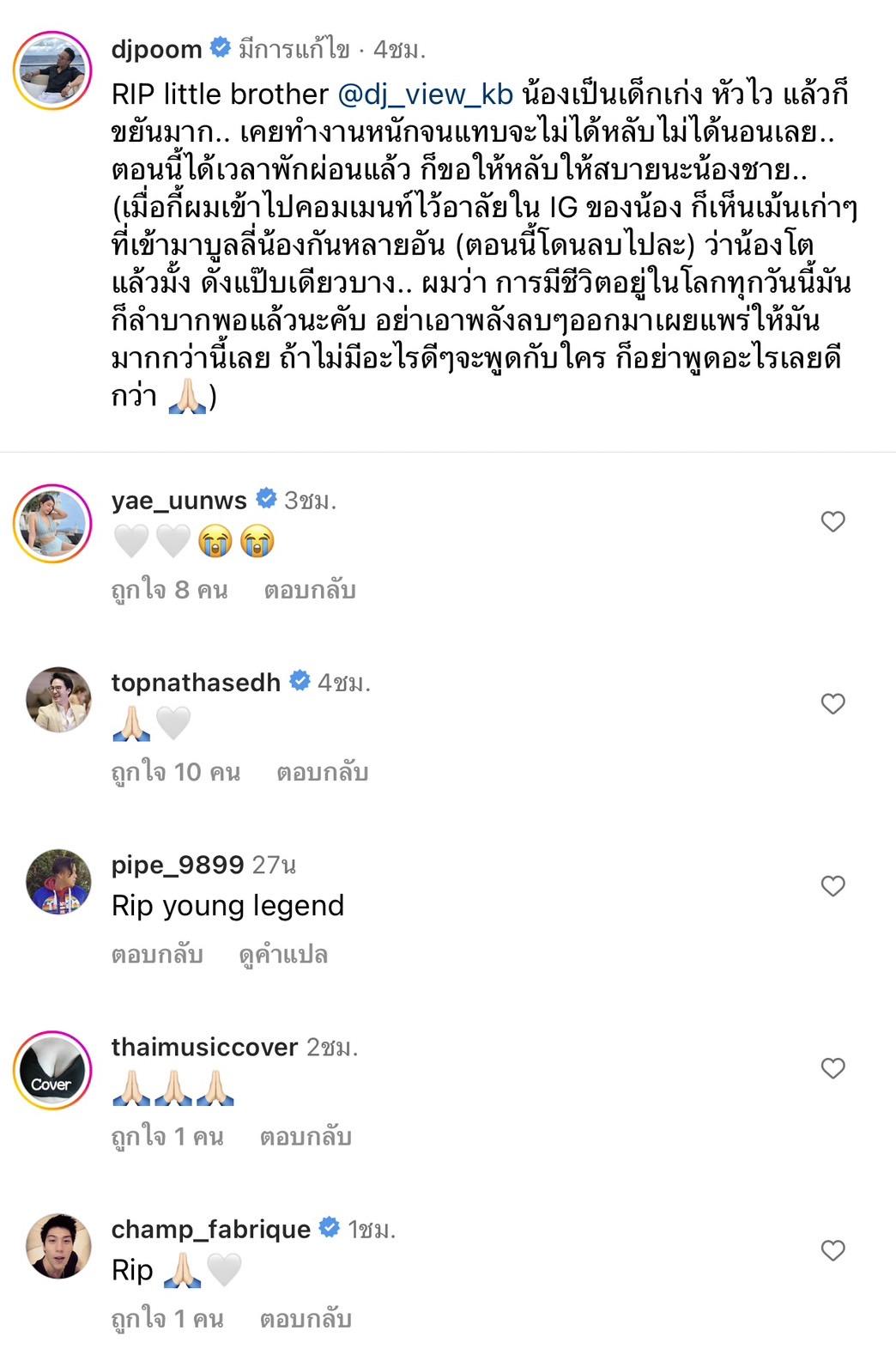This screenshot has height=1349, width=896.
Task: View translation of pipe_9899's comment
Action: pyautogui.click(x=283, y=954)
